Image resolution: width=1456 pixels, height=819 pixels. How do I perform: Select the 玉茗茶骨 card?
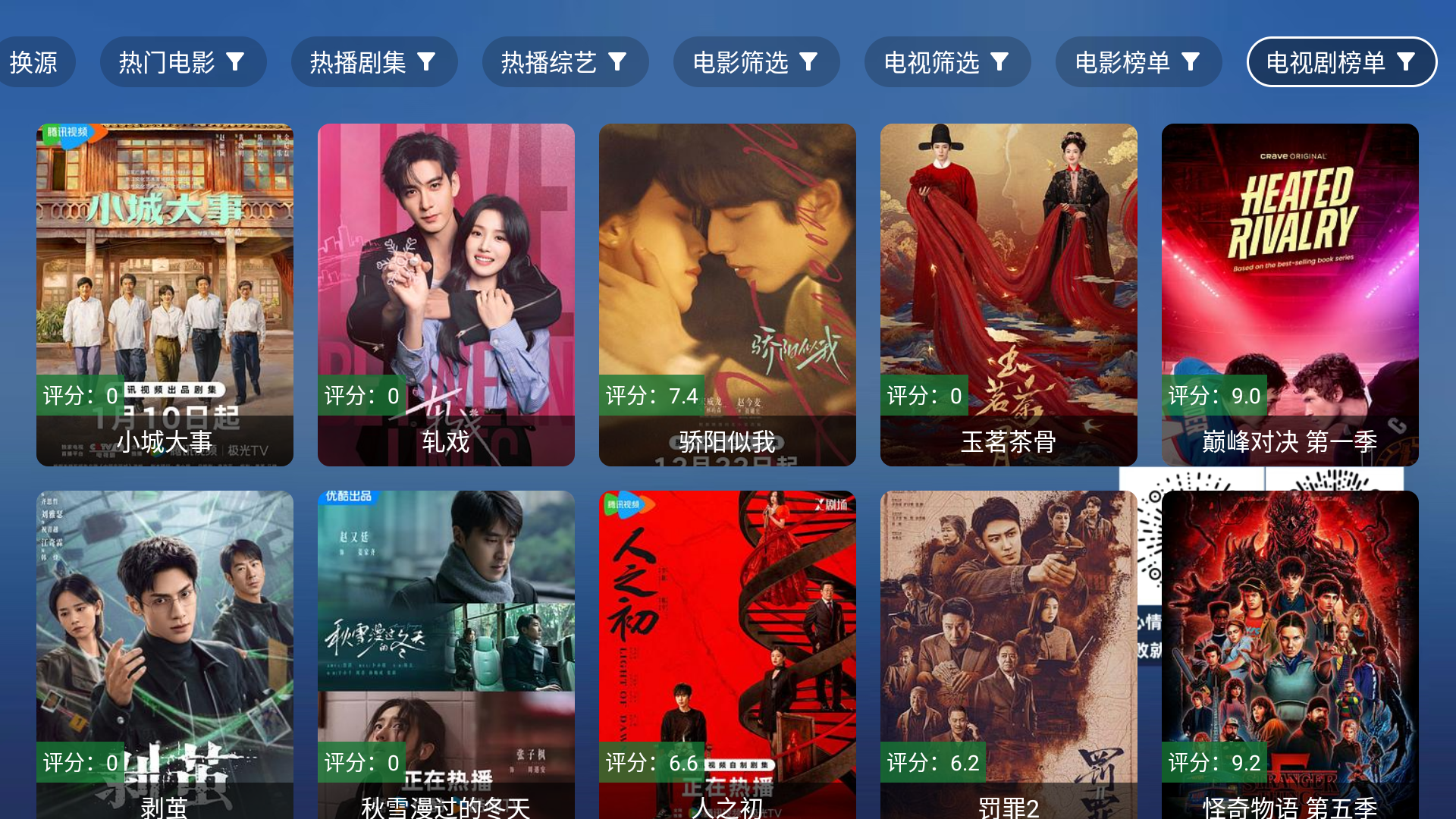coord(1009,294)
